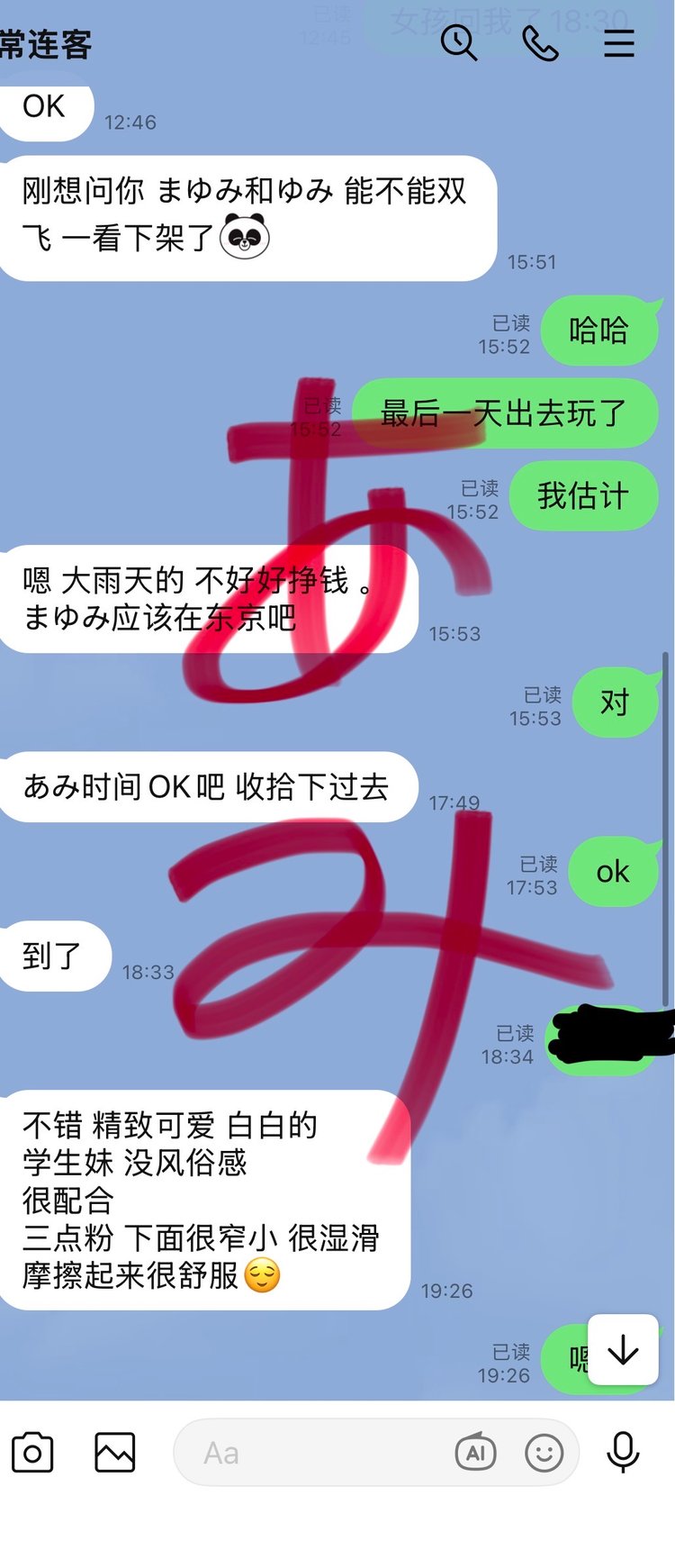Start a voice call
675x1568 pixels.
540,42
